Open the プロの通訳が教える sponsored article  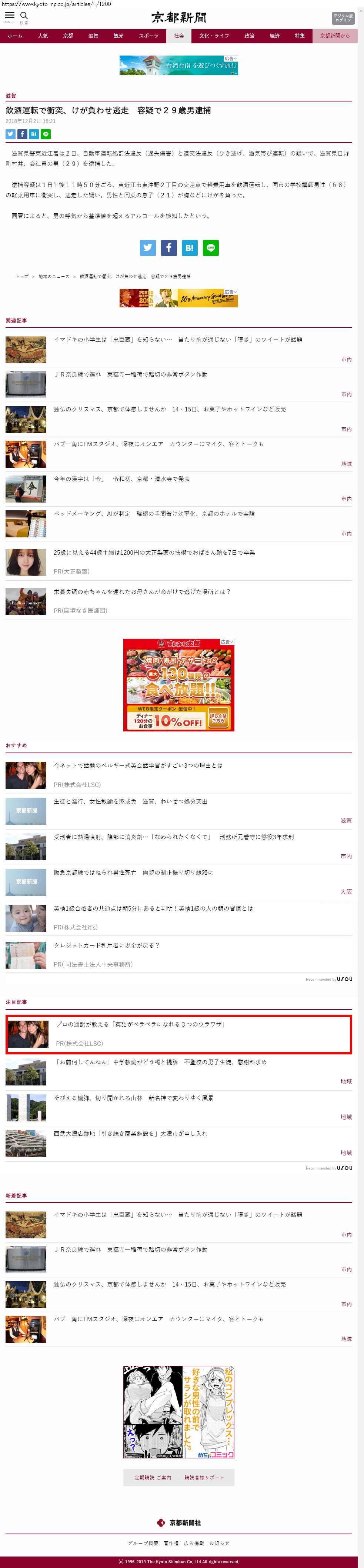141,1024
